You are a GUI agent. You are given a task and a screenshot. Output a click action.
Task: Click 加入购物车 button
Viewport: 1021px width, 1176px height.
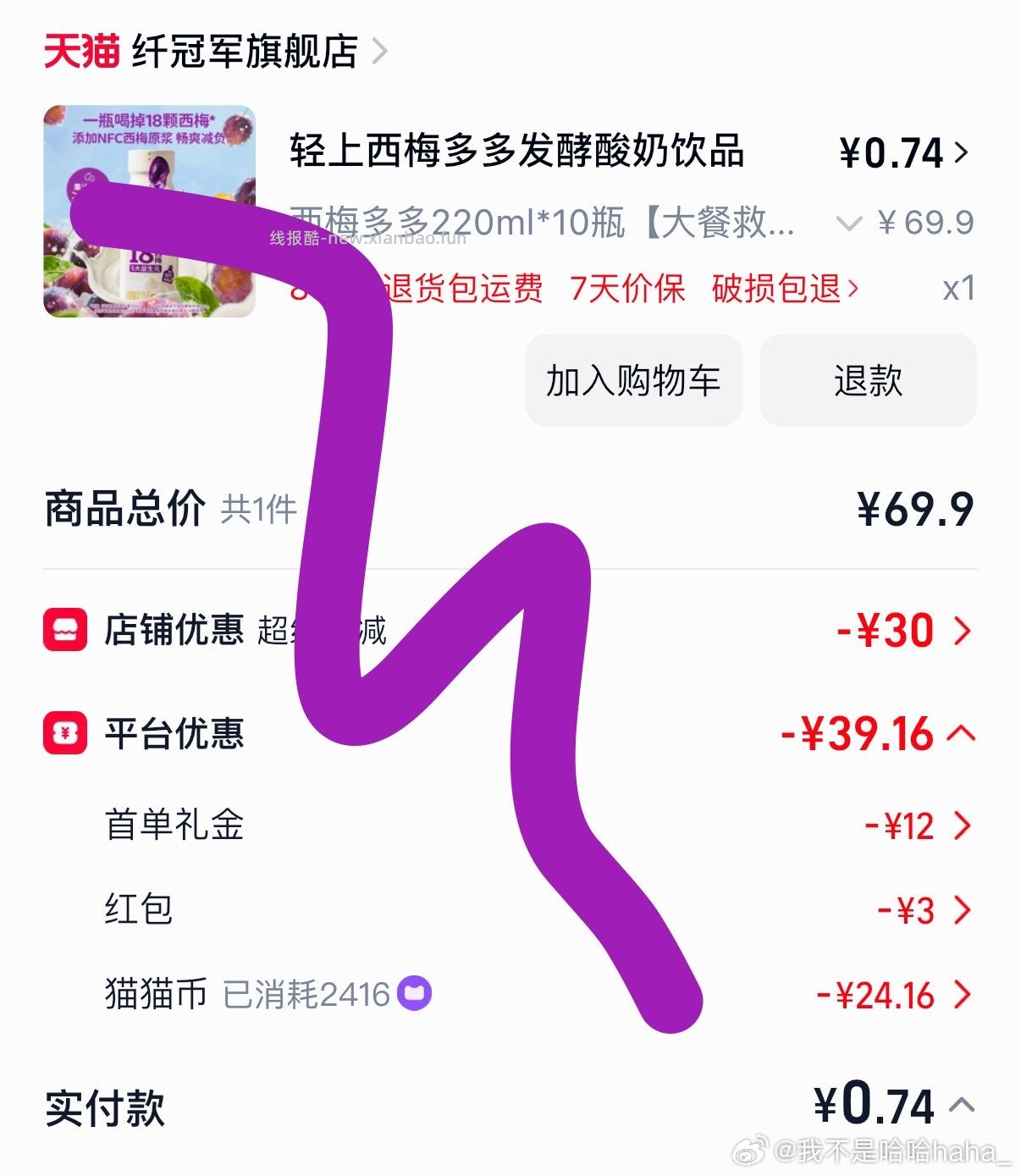(634, 381)
